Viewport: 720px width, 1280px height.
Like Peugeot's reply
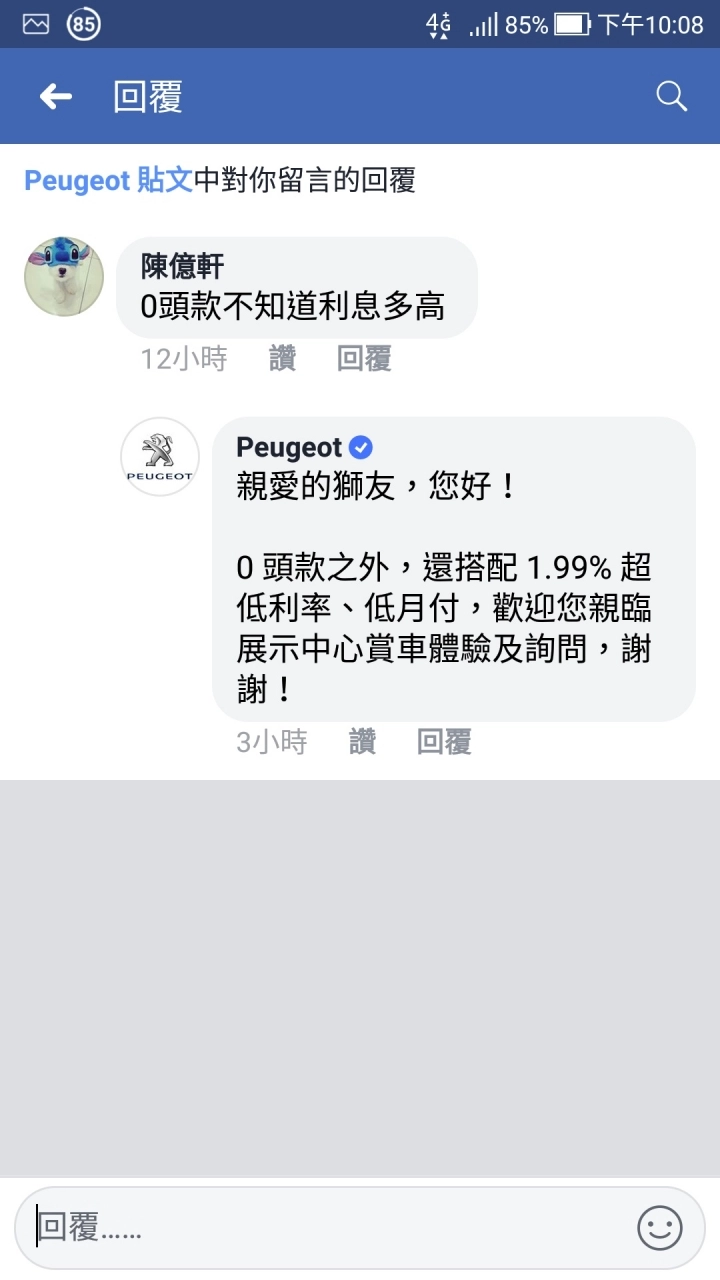tap(362, 742)
